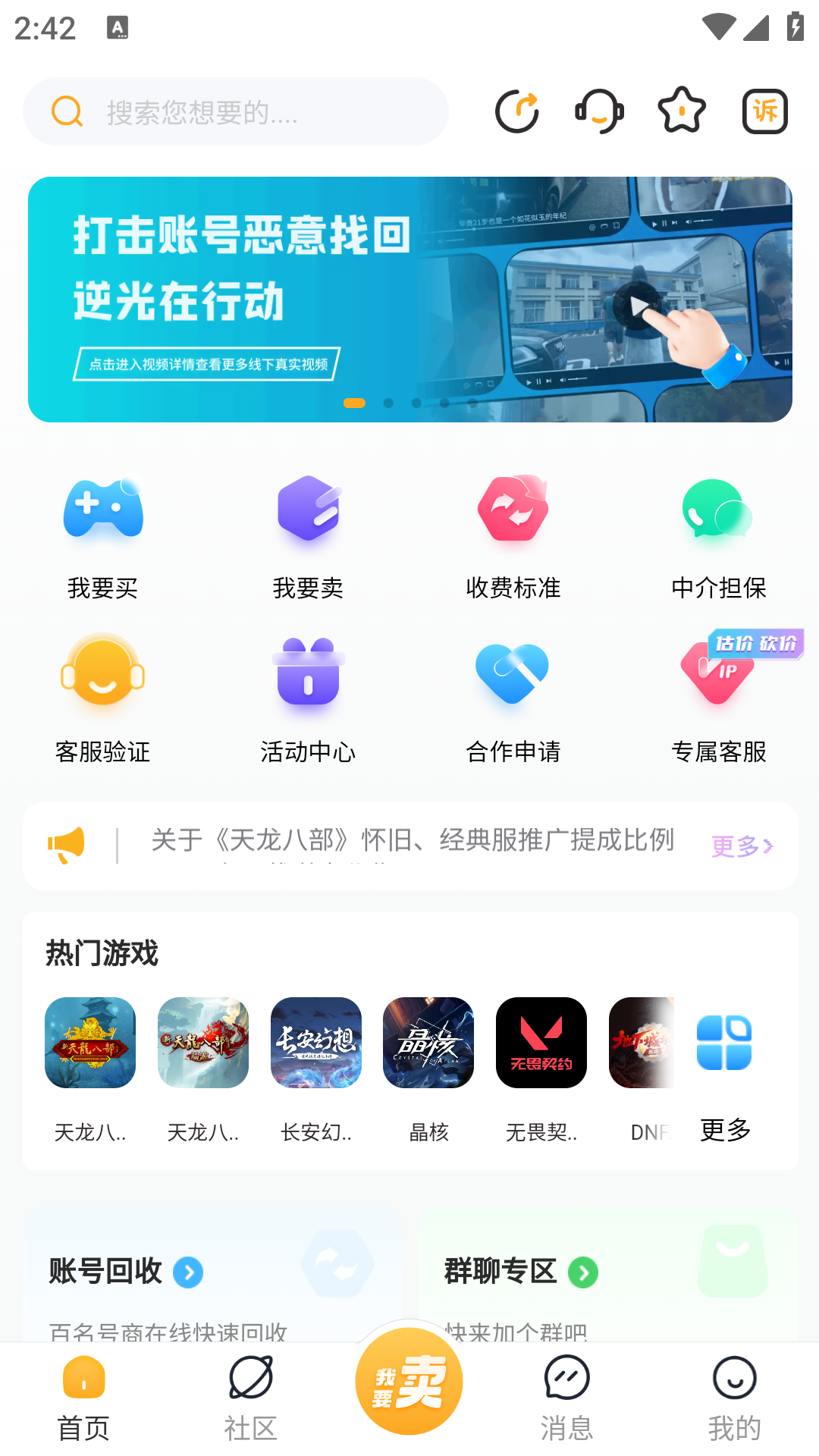This screenshot has height=1456, width=819.
Task: Open customer service headset icon
Action: pos(599,111)
